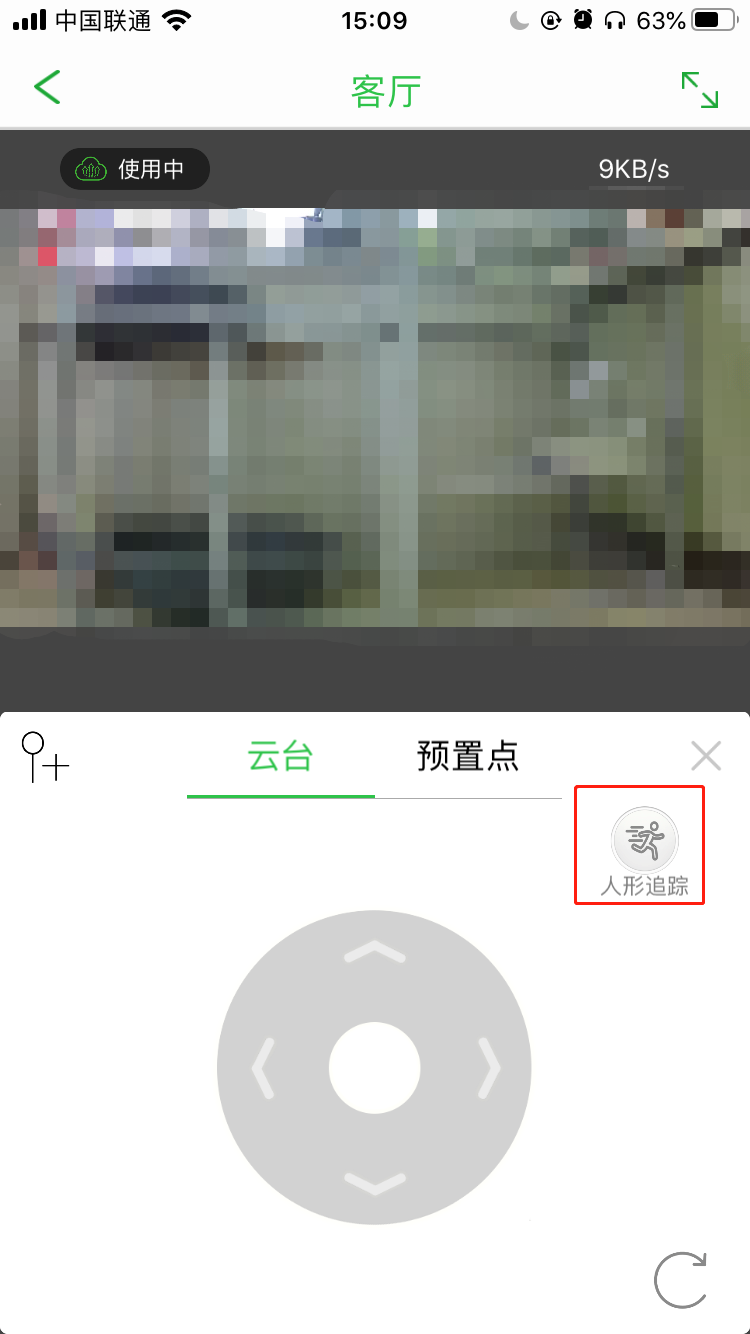750x1334 pixels.
Task: Switch to the 预置点 tab
Action: click(468, 757)
